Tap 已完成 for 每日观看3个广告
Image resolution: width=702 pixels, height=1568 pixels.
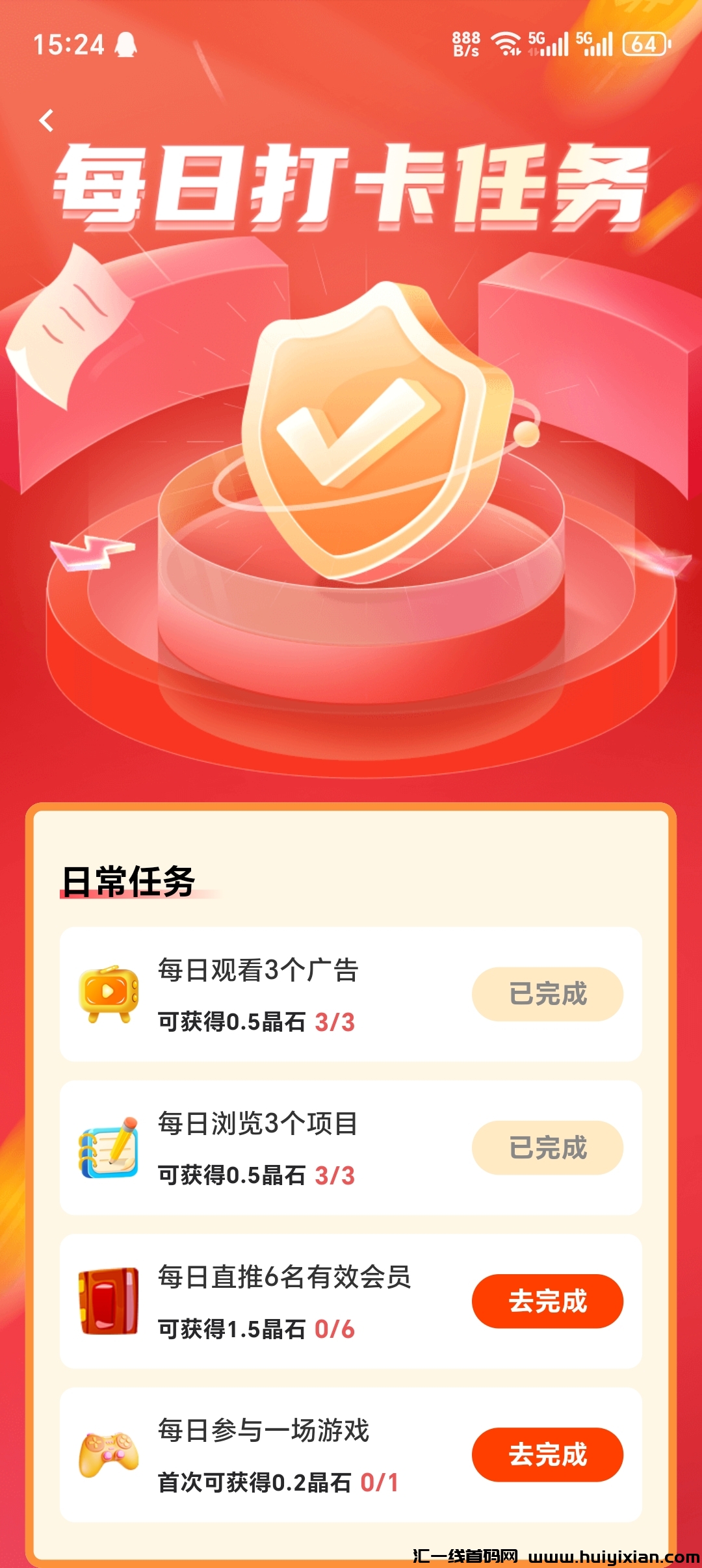547,994
